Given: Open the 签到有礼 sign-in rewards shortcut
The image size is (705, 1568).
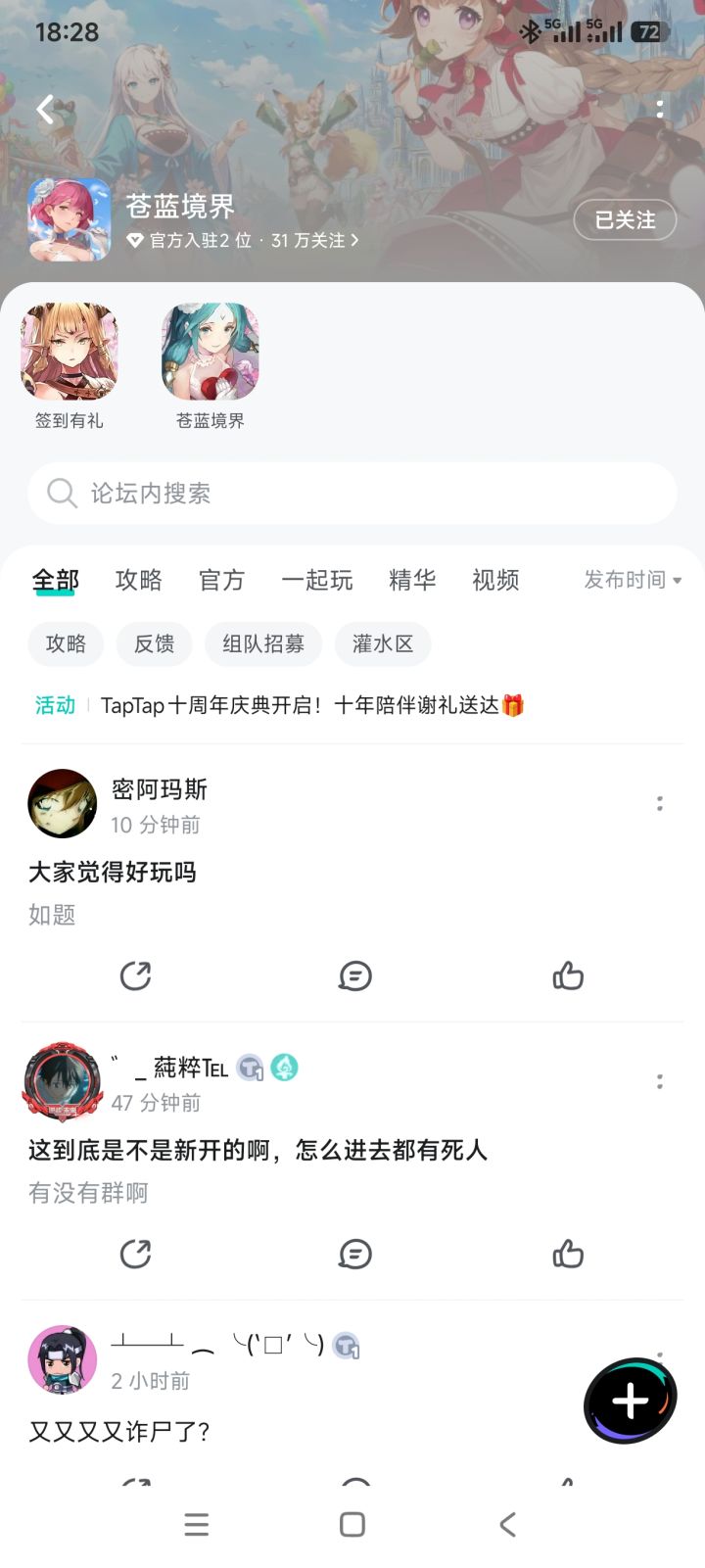Looking at the screenshot, I should (x=70, y=351).
